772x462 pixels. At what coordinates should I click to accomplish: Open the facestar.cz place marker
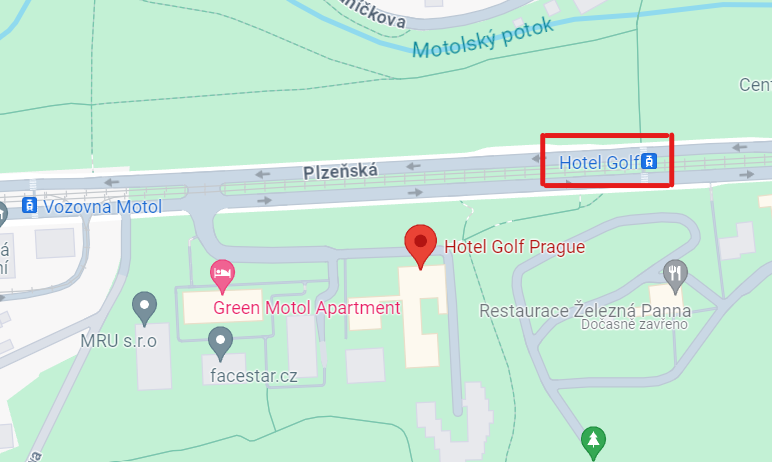(220, 342)
